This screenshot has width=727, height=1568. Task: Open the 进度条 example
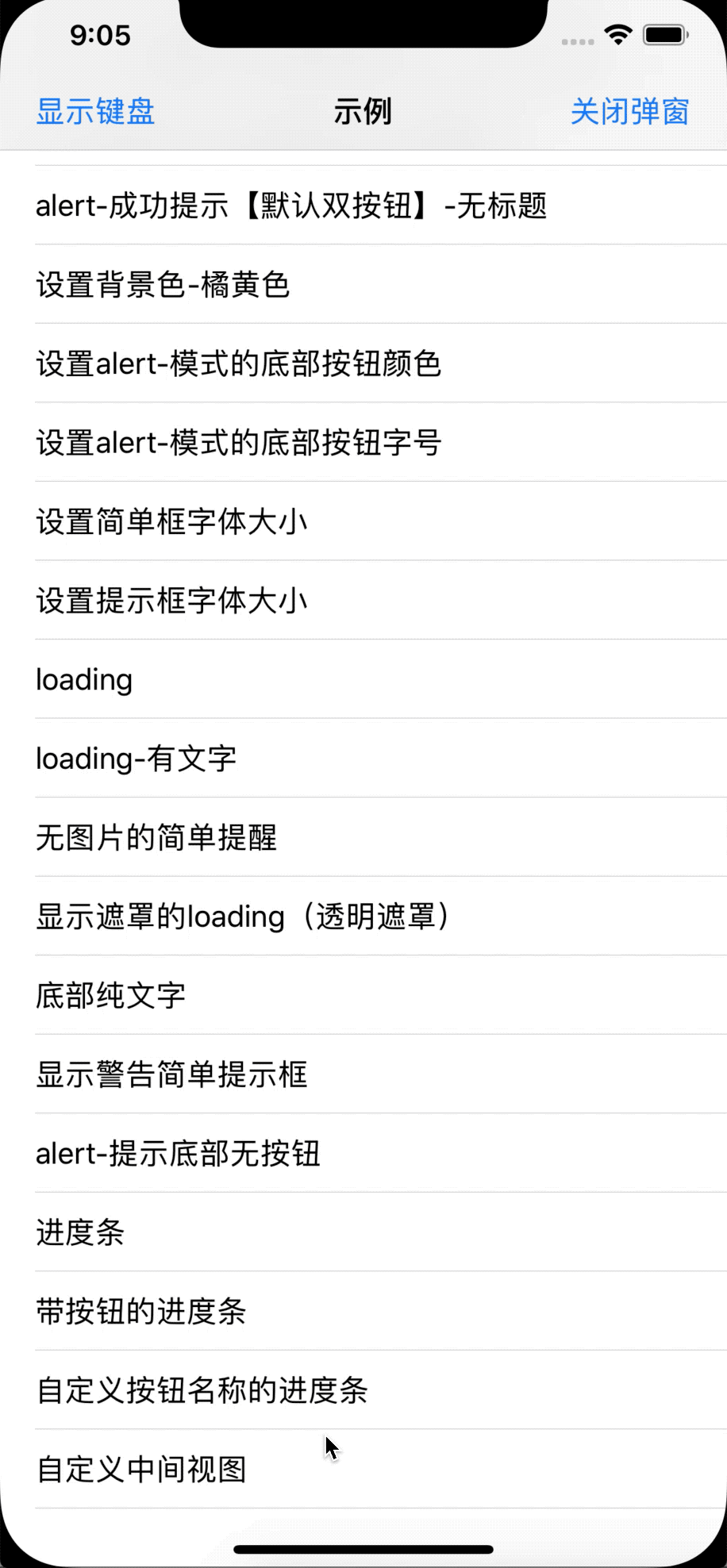tap(80, 1232)
